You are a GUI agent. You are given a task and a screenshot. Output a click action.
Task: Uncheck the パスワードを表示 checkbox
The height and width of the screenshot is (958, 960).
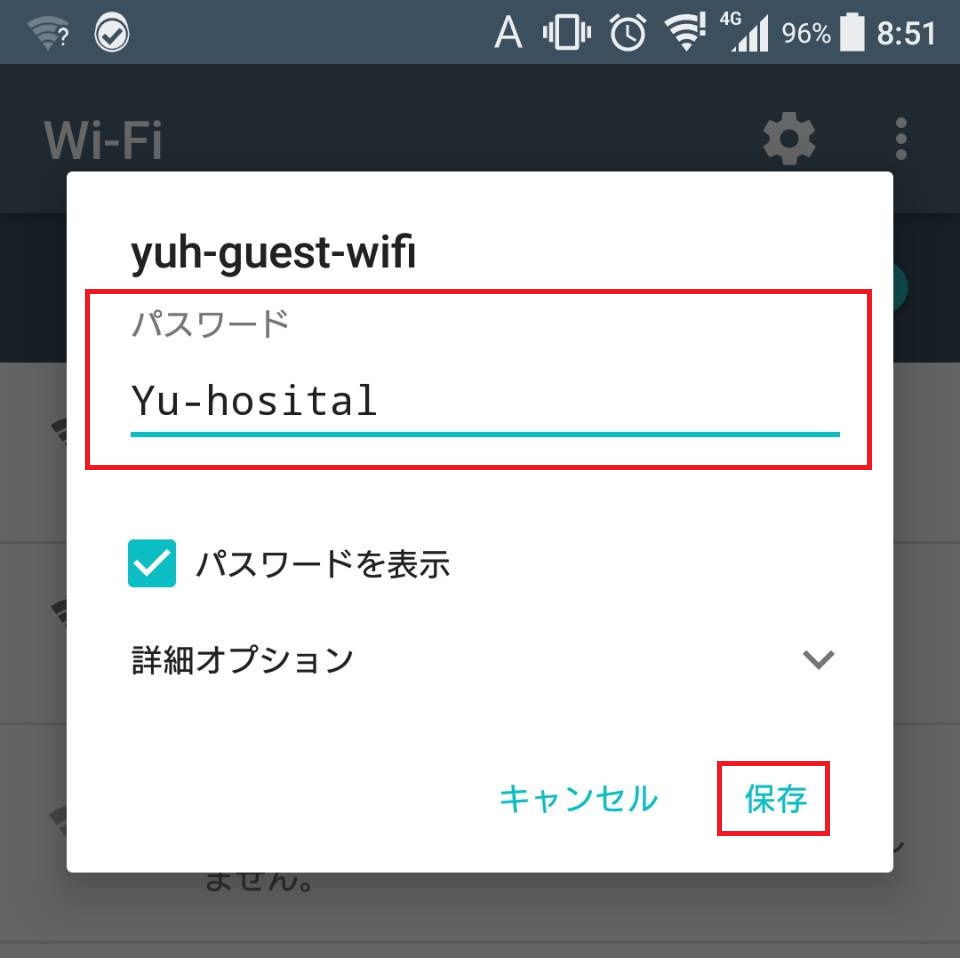tap(152, 563)
